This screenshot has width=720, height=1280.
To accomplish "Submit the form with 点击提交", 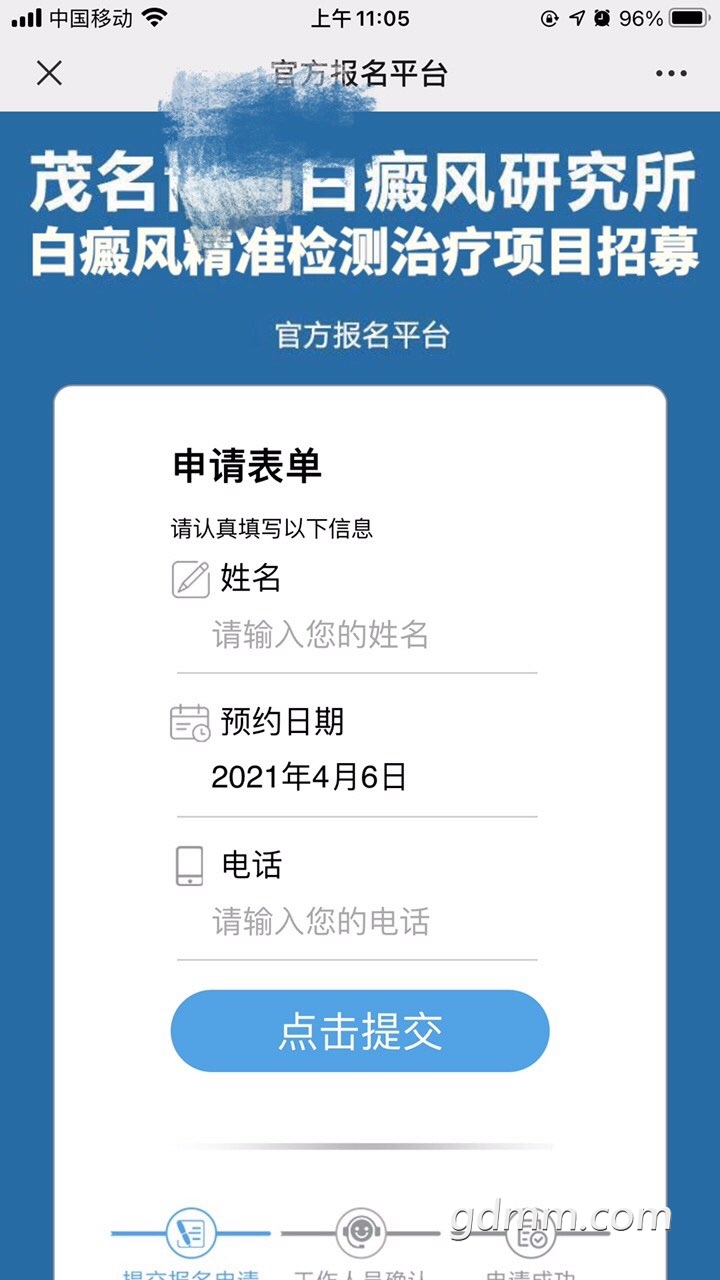I will [360, 1031].
